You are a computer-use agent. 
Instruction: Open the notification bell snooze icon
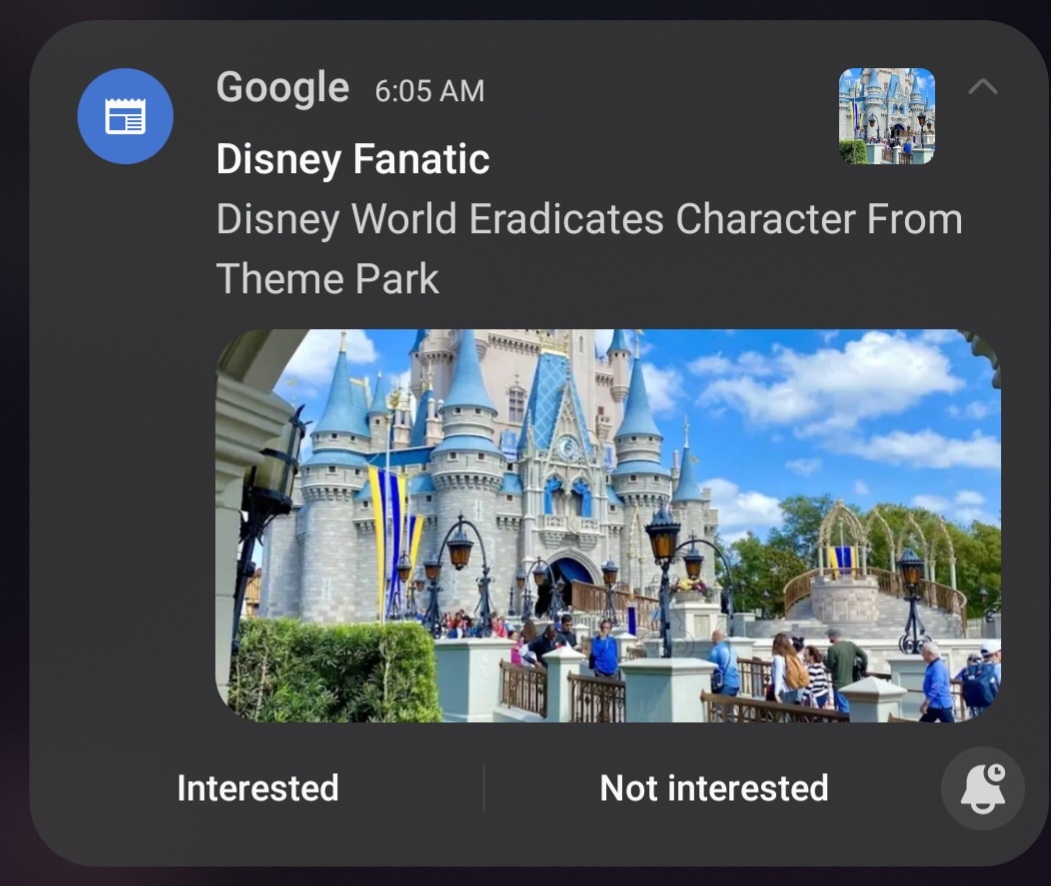(x=982, y=788)
